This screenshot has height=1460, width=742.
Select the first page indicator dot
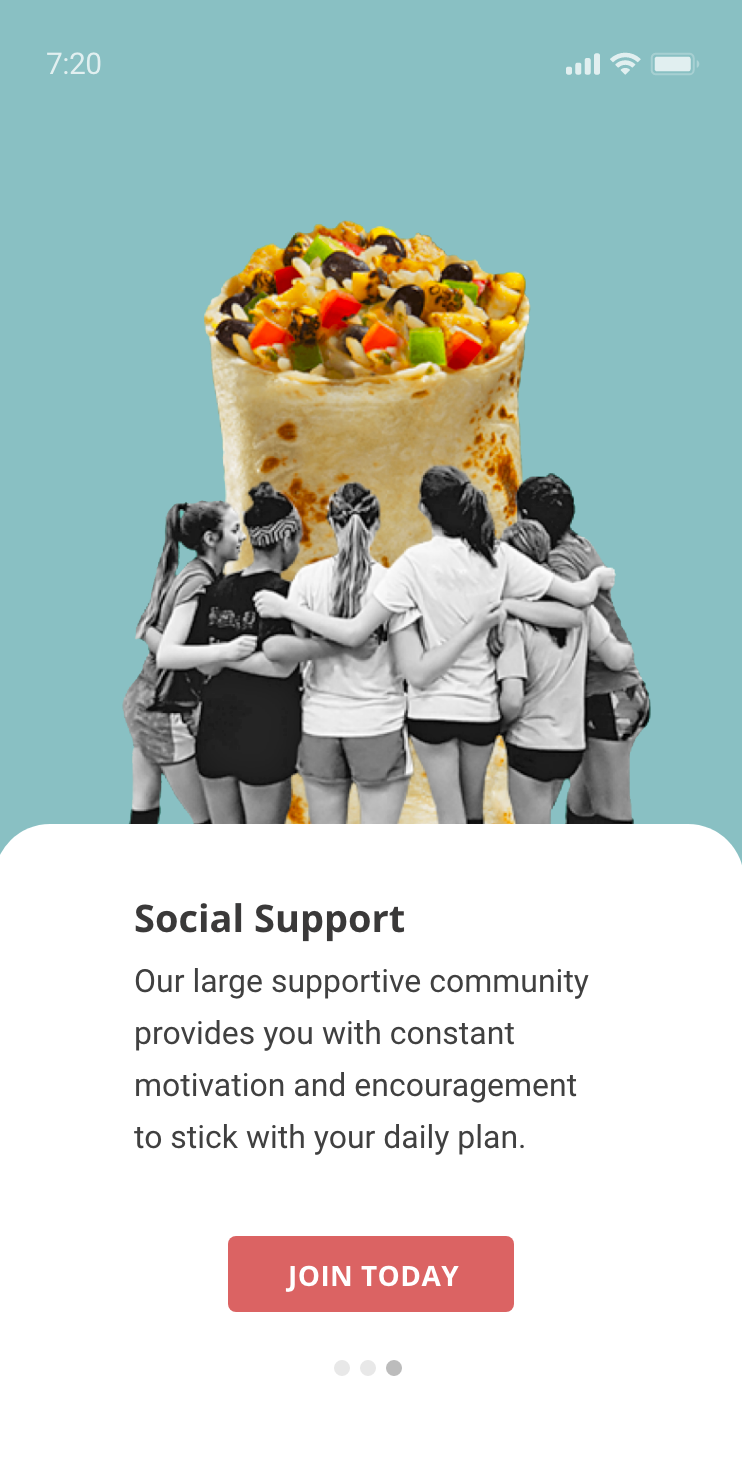point(342,1368)
